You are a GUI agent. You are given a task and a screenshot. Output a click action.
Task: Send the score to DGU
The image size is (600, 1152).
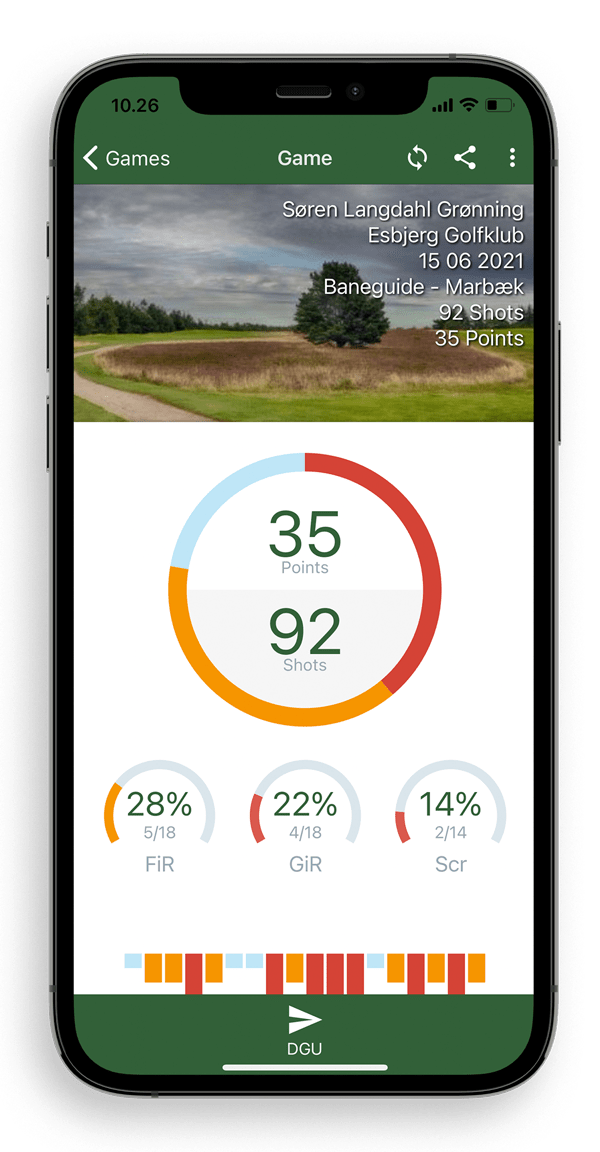pos(304,1032)
